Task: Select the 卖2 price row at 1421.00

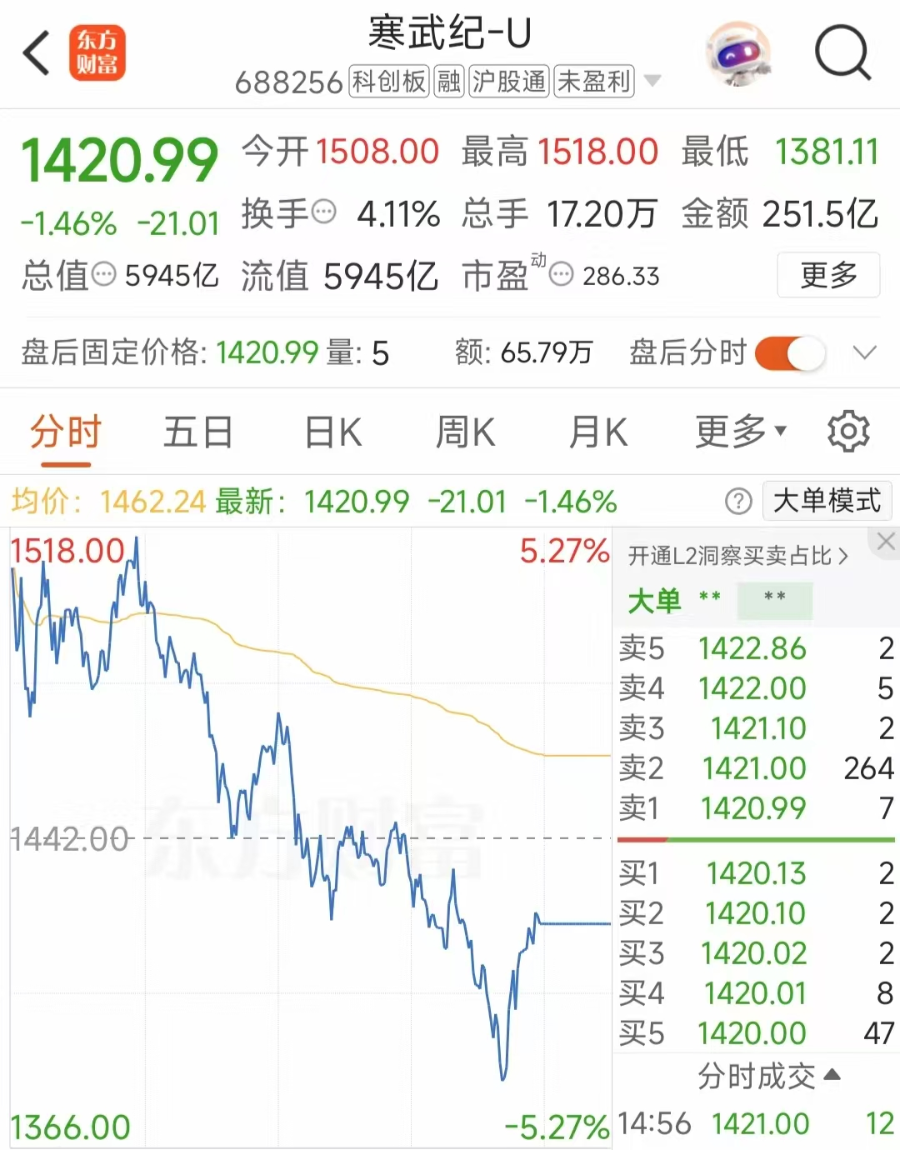Action: point(755,769)
